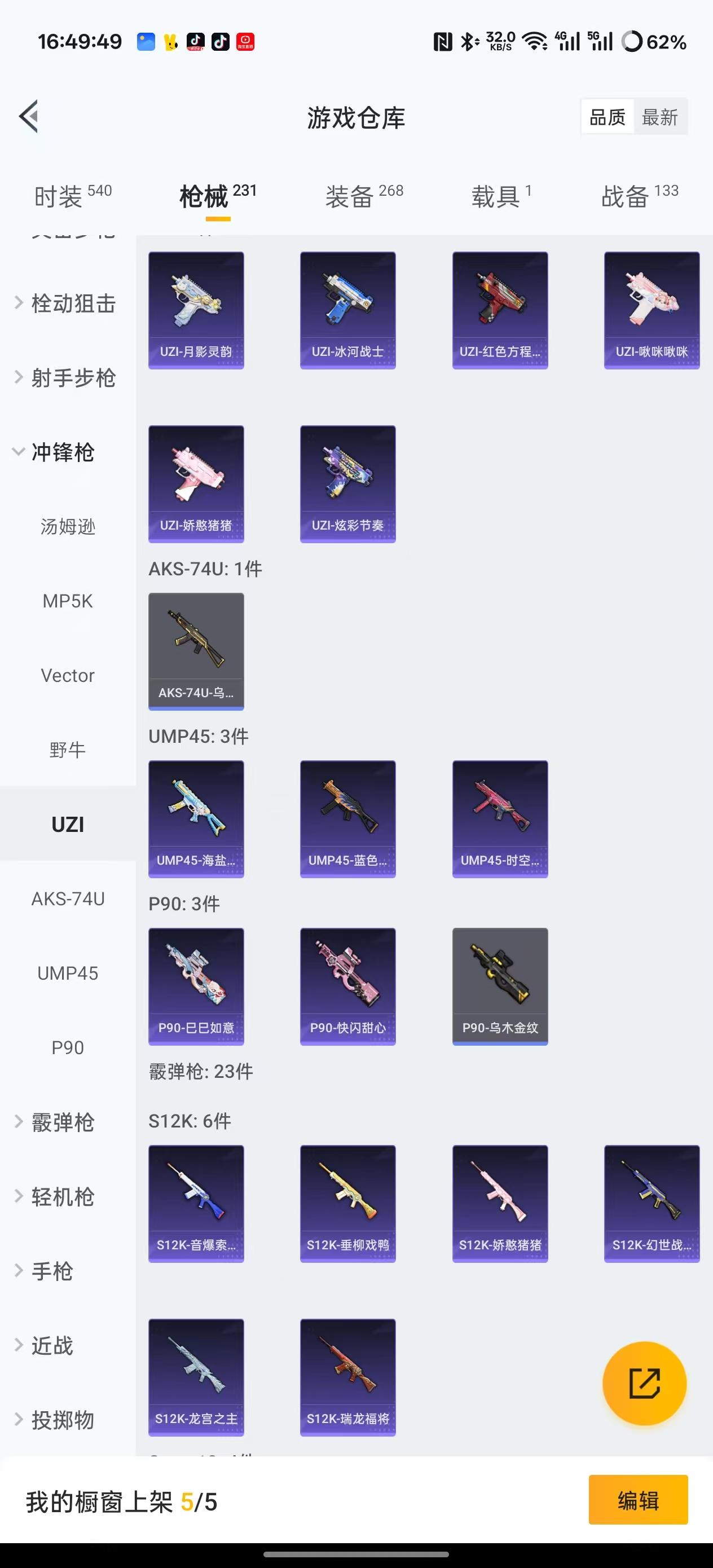Go back from 游戏仓库 page

coord(29,116)
